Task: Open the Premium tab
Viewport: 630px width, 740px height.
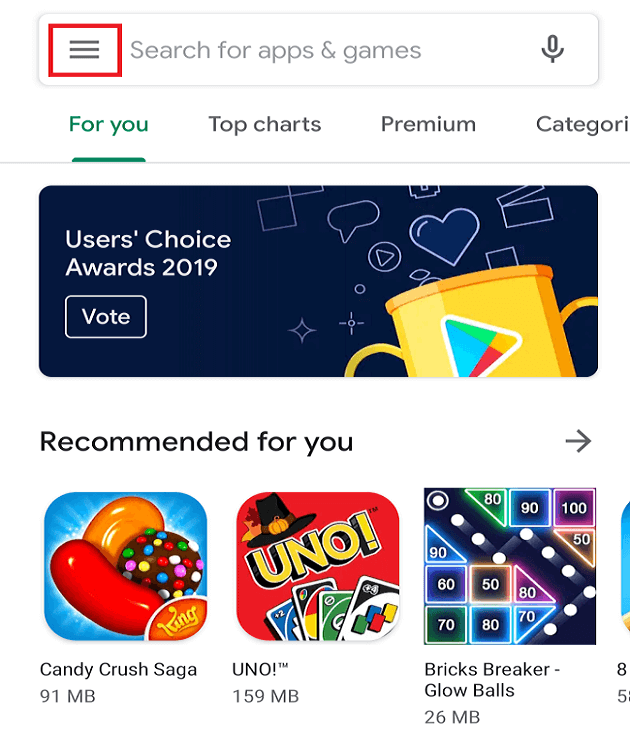Action: (x=428, y=125)
